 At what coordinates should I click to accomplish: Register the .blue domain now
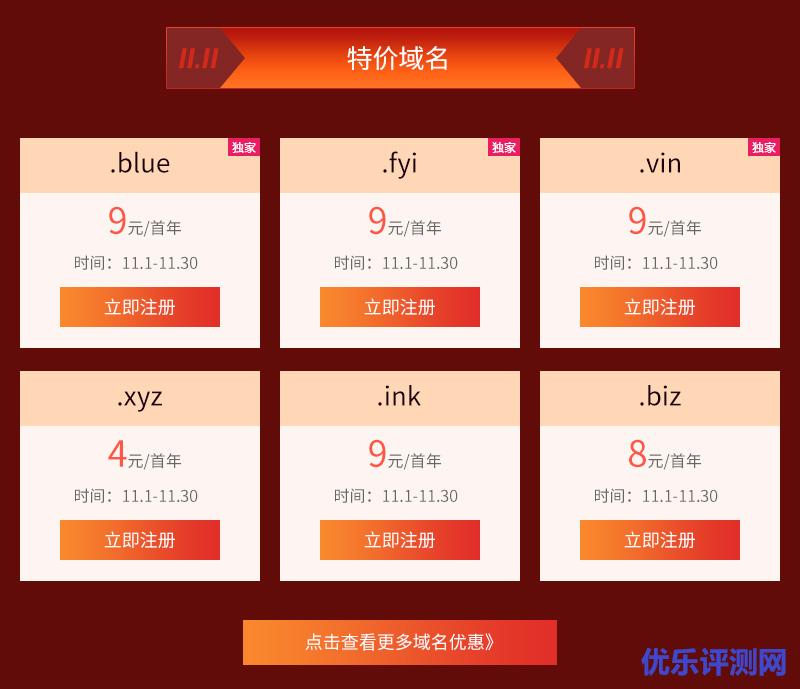tap(140, 307)
